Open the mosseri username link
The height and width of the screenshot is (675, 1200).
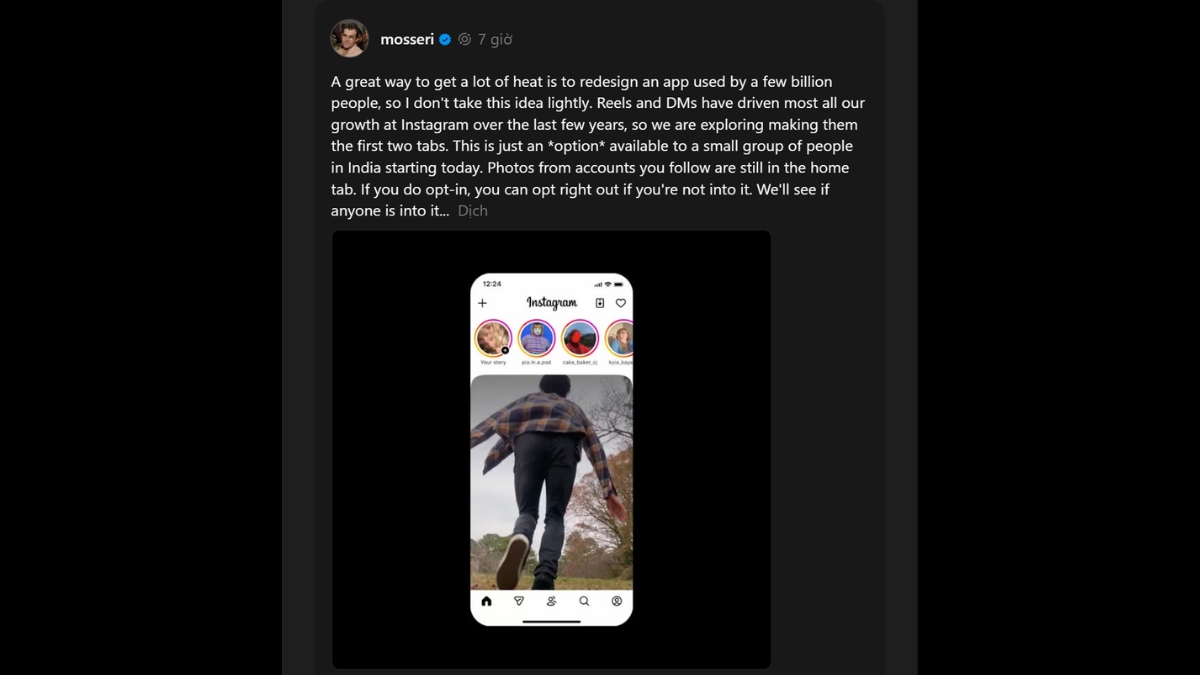(x=407, y=40)
